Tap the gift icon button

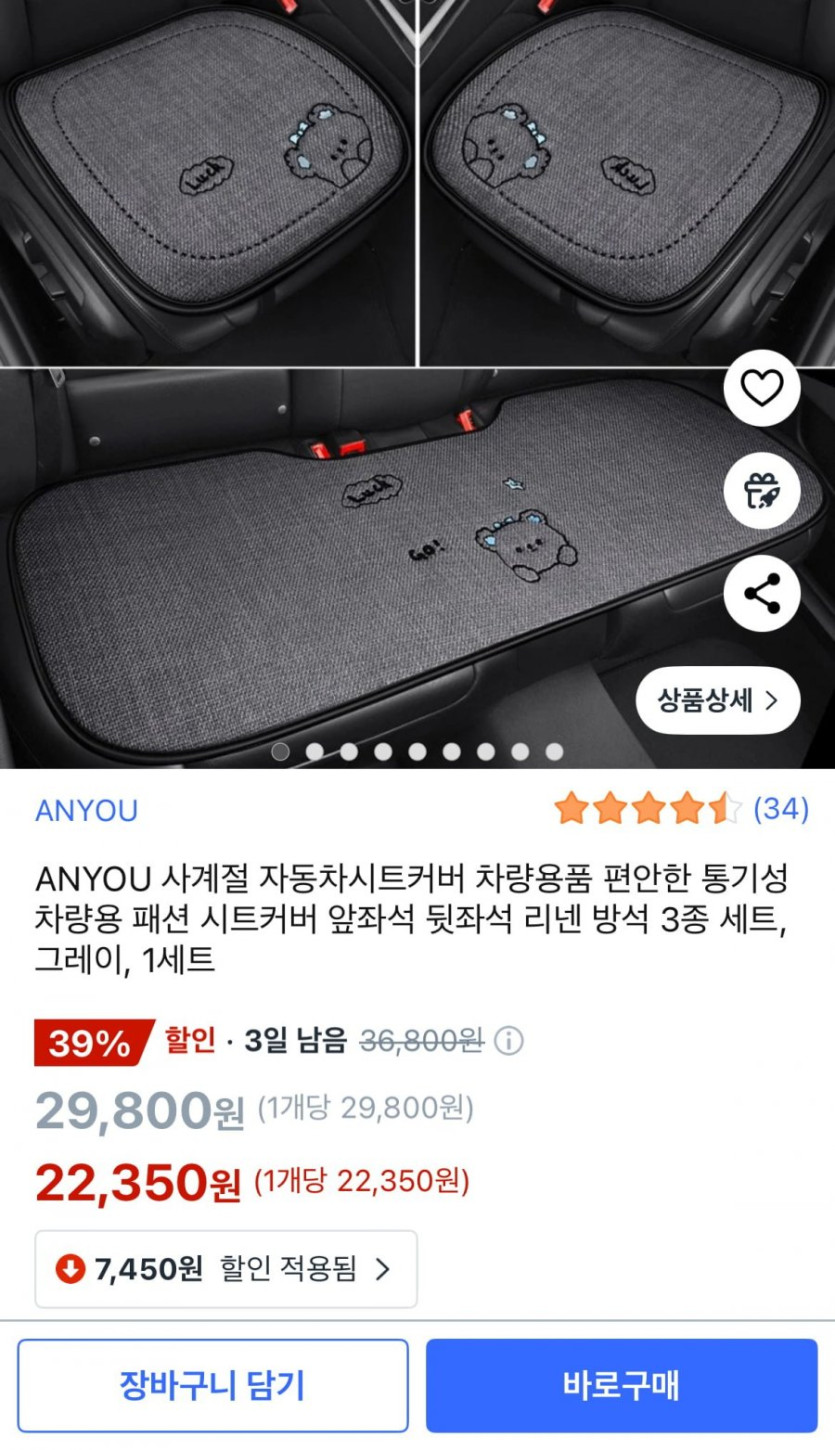pyautogui.click(x=761, y=491)
